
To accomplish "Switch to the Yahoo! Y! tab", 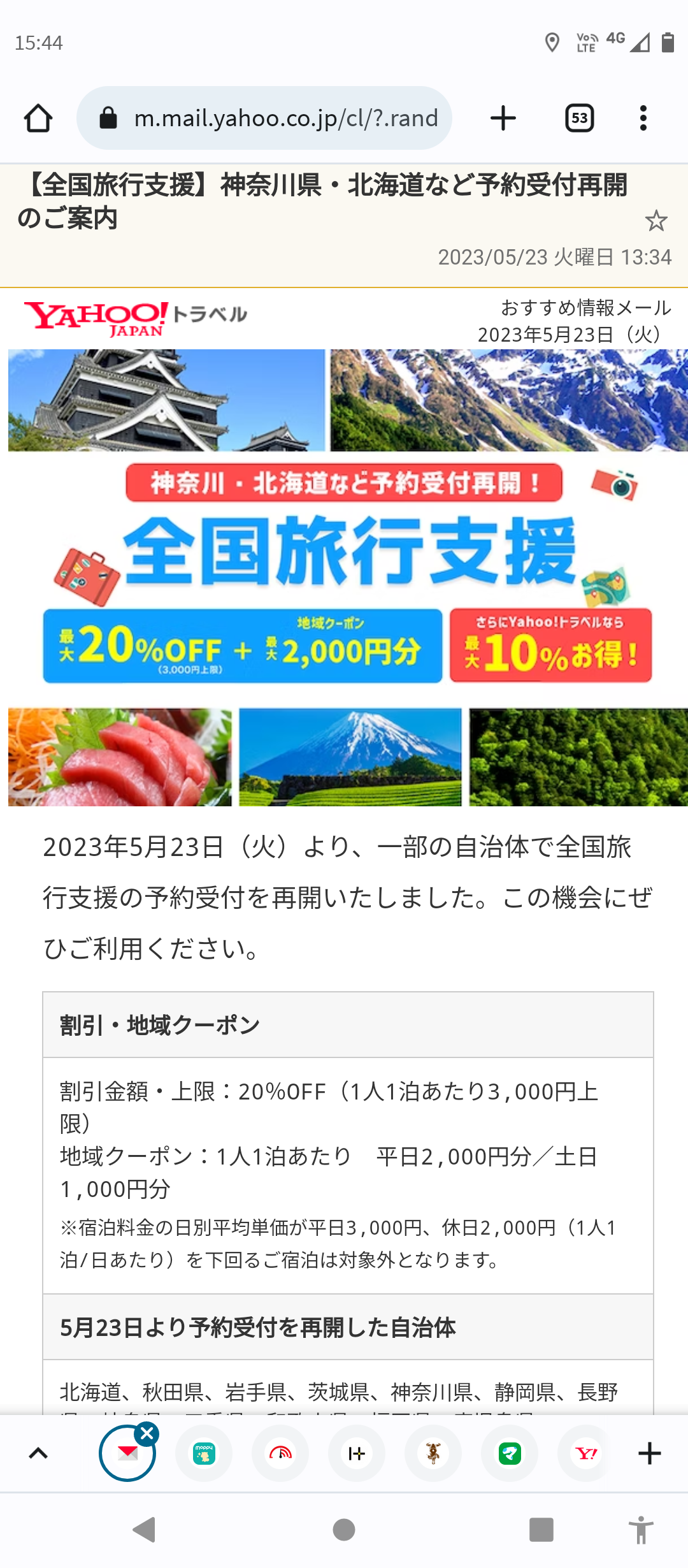I will (586, 1453).
